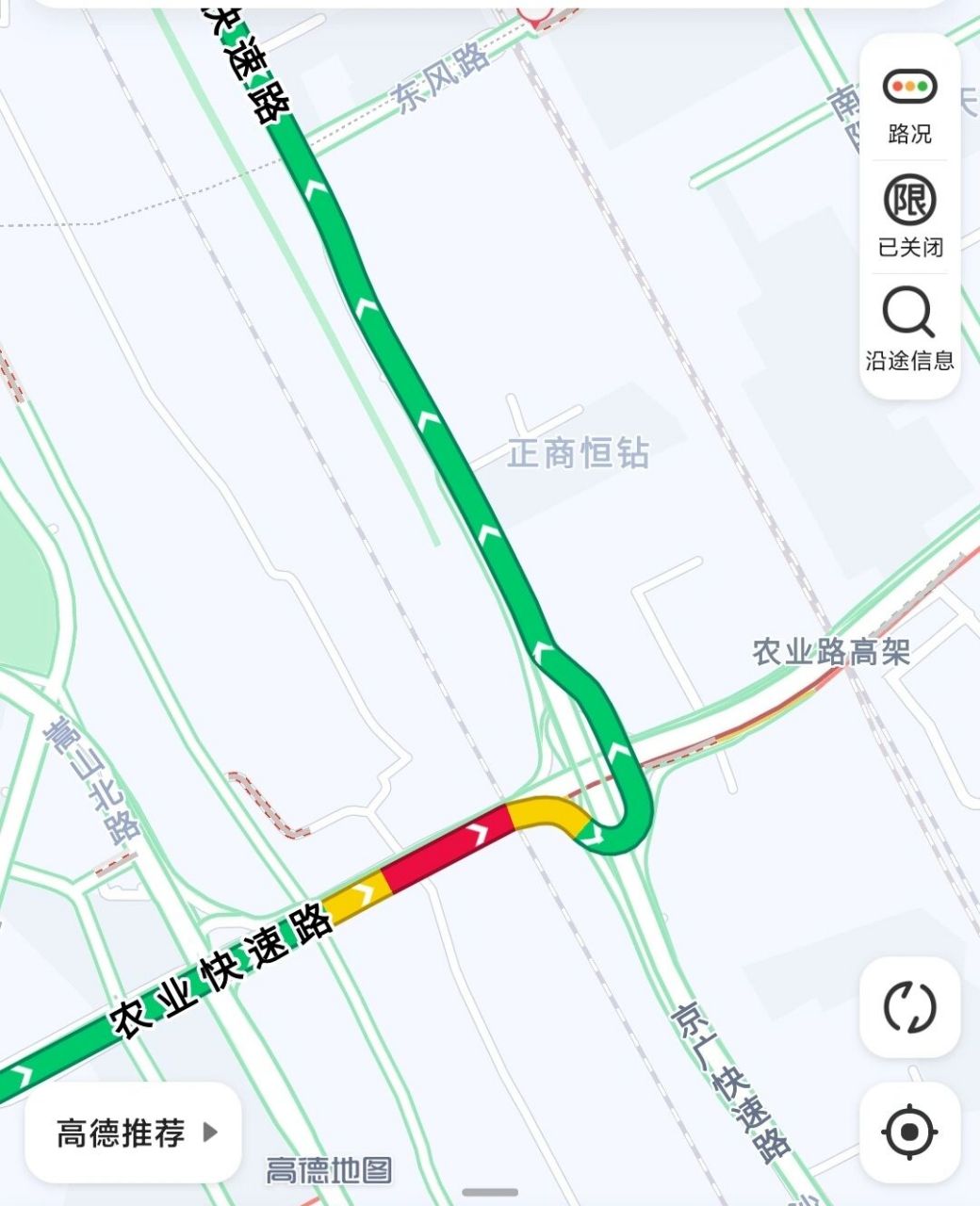The height and width of the screenshot is (1206, 980).
Task: Tap the drag handle at screen bottom
Action: tap(490, 1191)
